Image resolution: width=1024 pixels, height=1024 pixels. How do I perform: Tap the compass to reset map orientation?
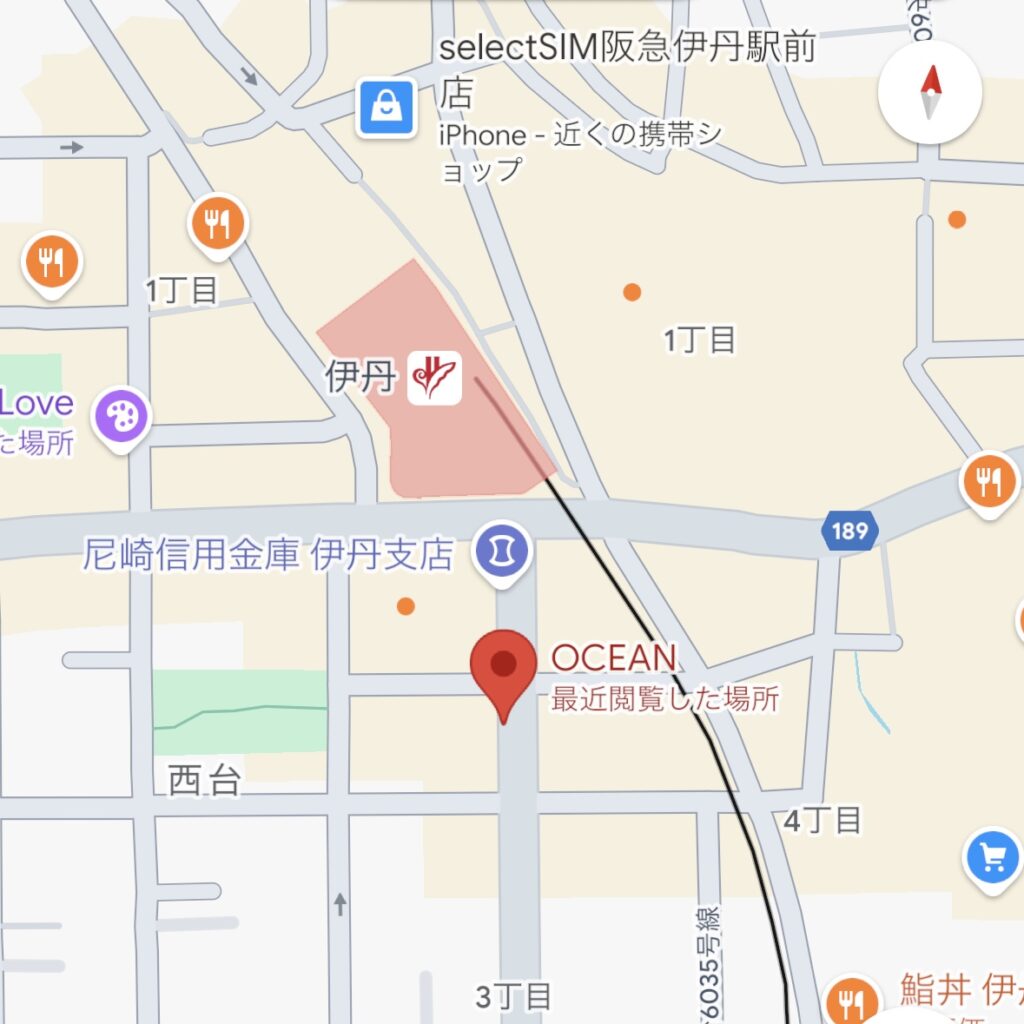coord(930,92)
